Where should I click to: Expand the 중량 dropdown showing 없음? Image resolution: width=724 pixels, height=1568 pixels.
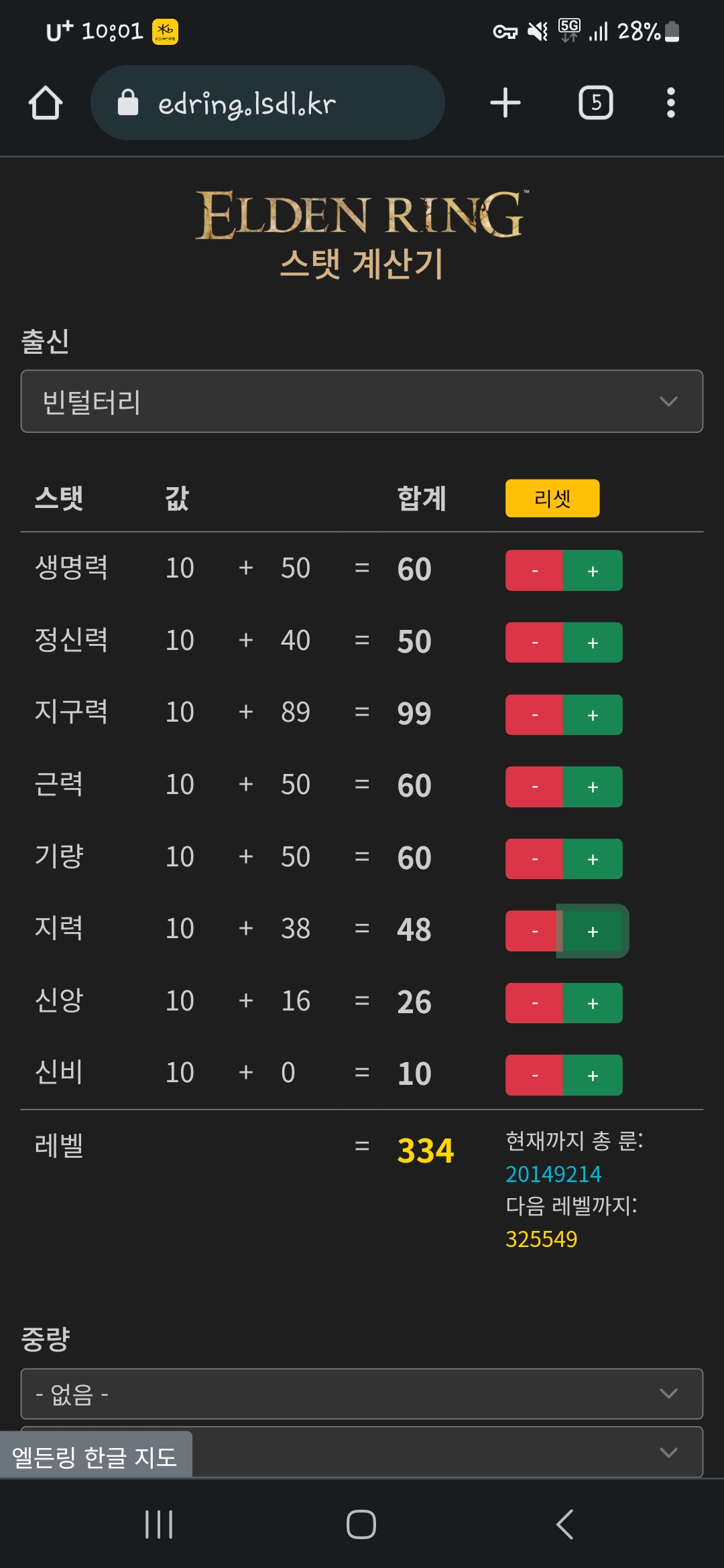coord(362,1394)
